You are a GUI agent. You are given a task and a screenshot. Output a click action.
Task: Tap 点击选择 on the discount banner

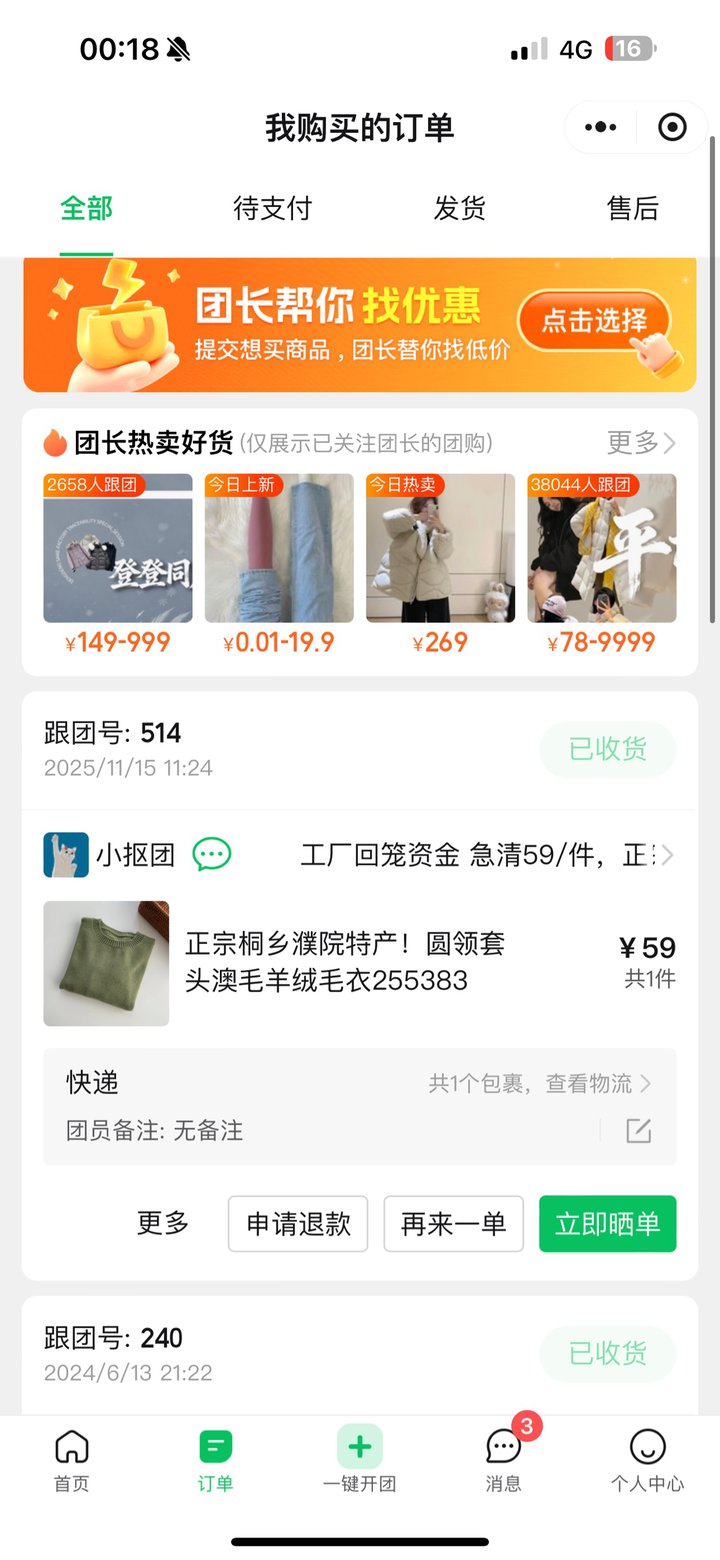594,321
